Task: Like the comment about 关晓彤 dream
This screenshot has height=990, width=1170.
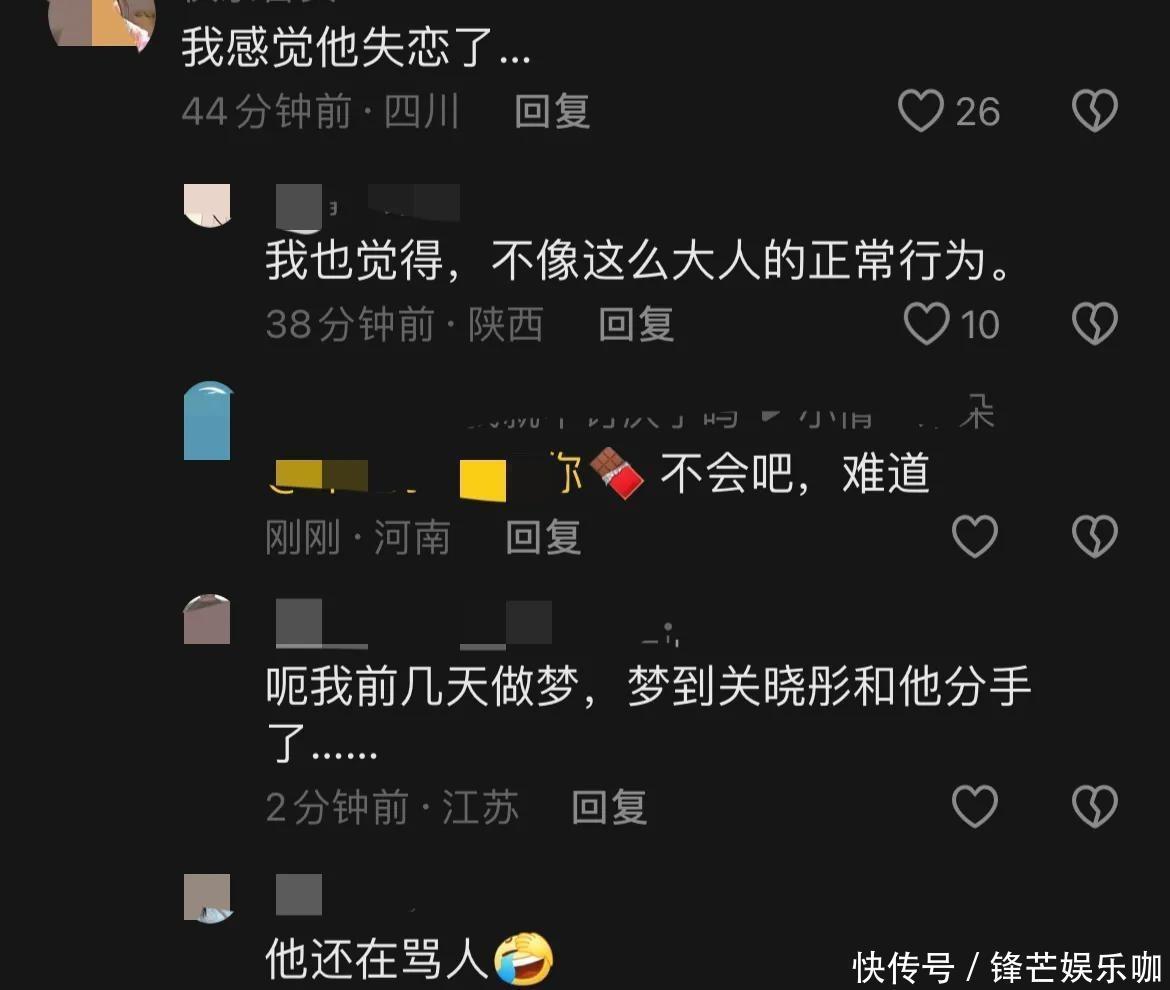Action: tap(975, 806)
